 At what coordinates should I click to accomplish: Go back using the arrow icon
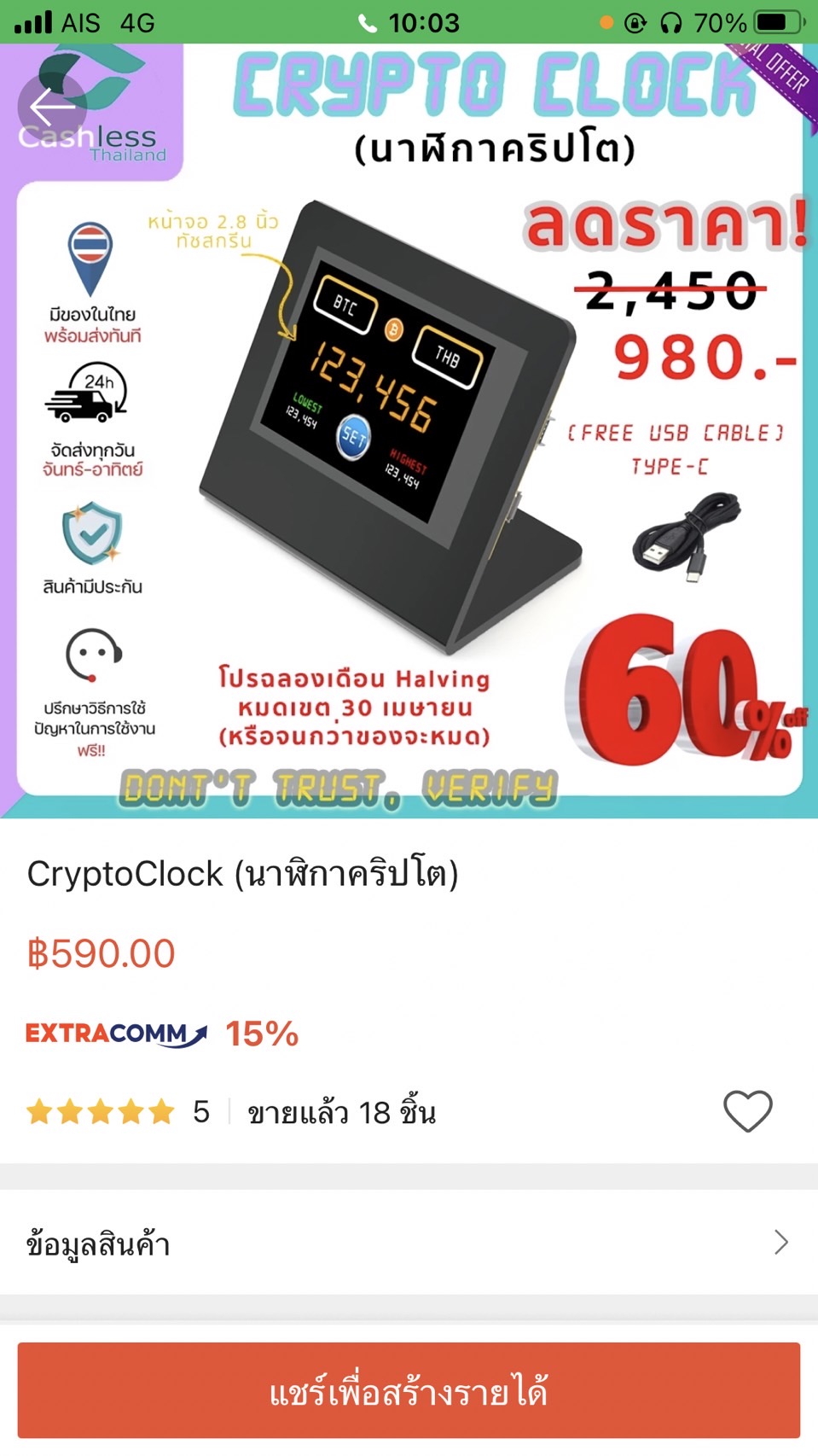tap(51, 108)
